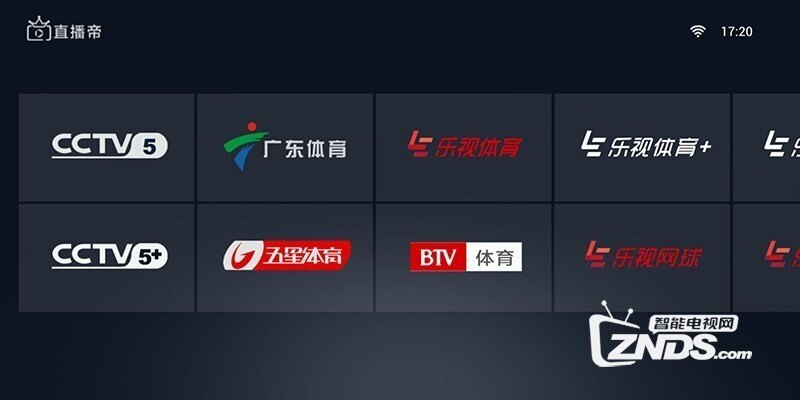Select the 五星体育 channel

285,257
